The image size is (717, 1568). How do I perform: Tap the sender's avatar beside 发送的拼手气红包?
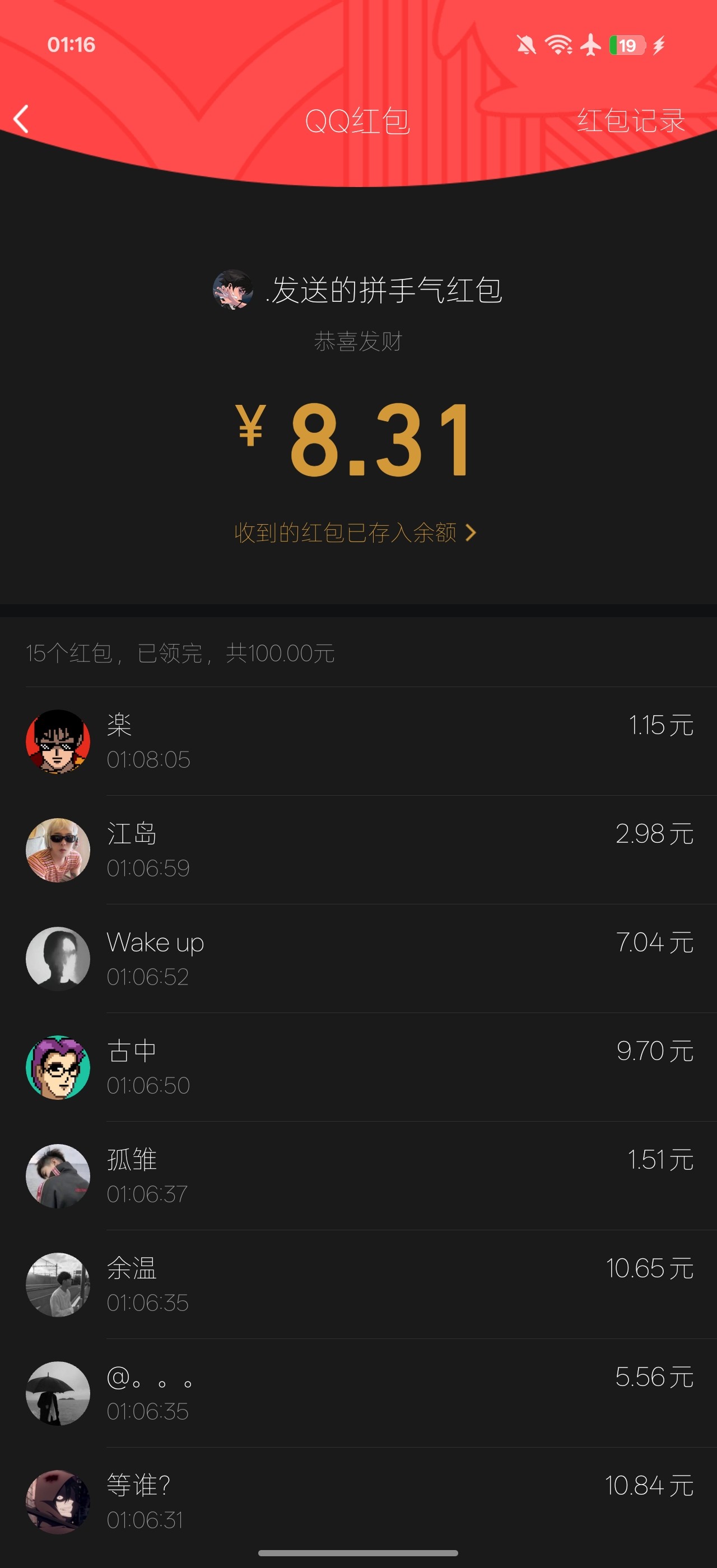[x=233, y=290]
